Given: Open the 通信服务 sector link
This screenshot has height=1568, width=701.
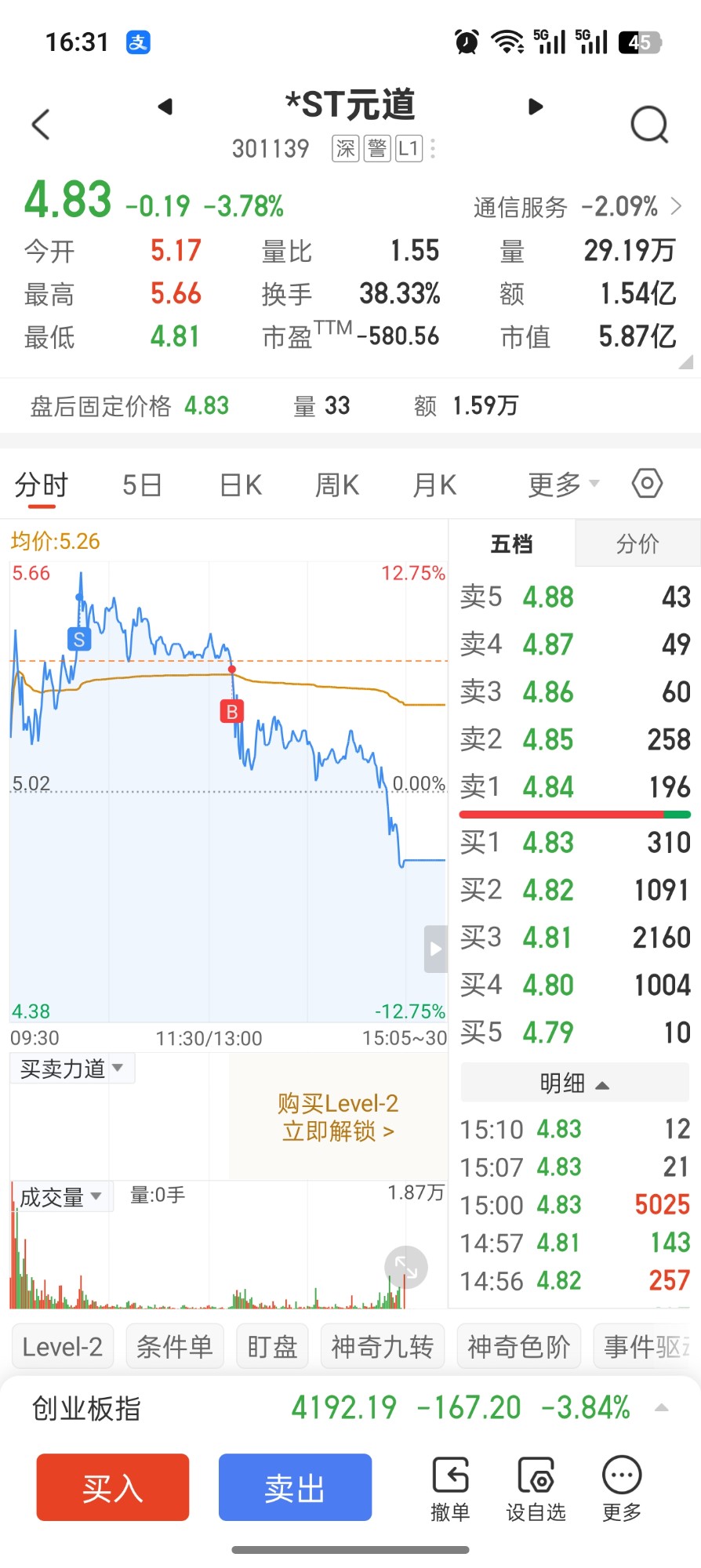Looking at the screenshot, I should [x=578, y=207].
